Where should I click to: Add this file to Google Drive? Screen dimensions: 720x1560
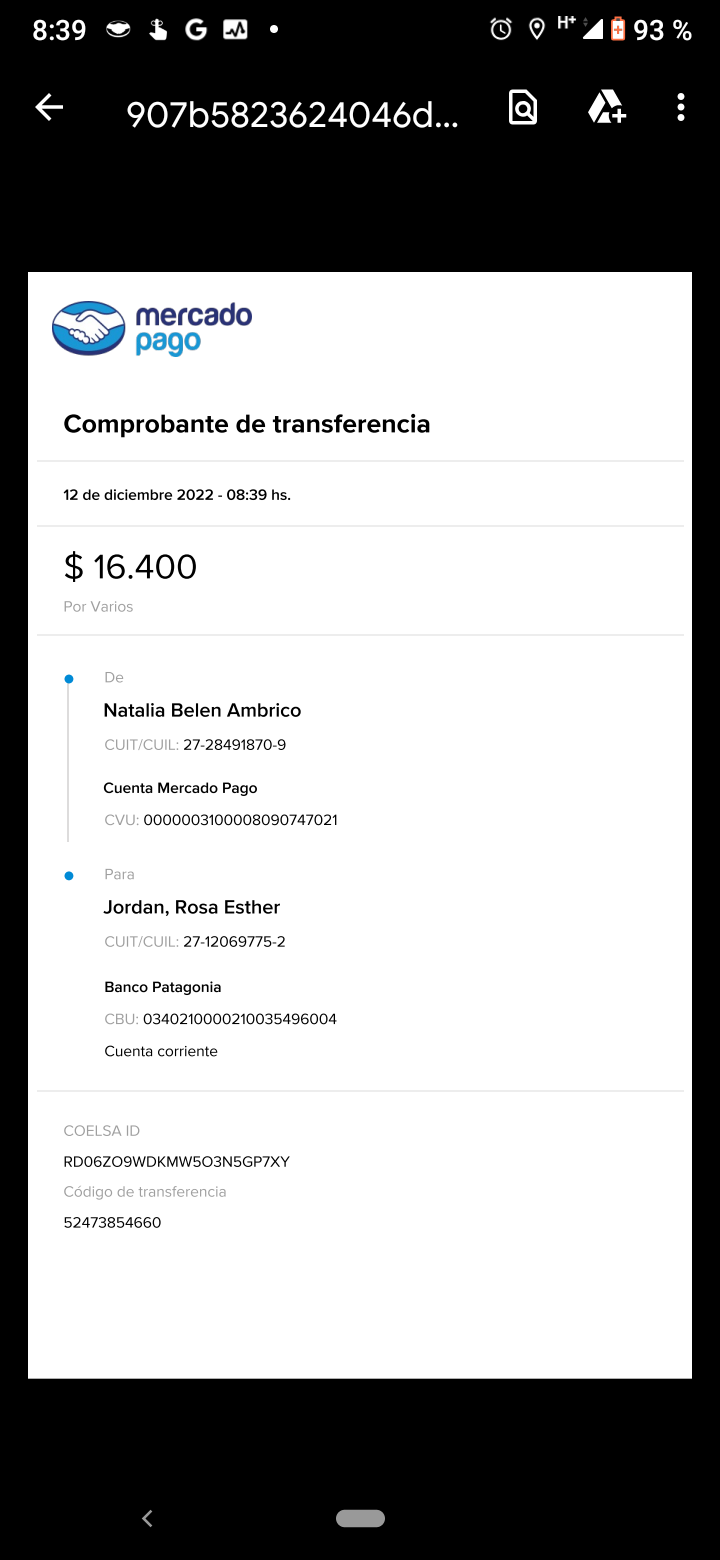pyautogui.click(x=606, y=108)
